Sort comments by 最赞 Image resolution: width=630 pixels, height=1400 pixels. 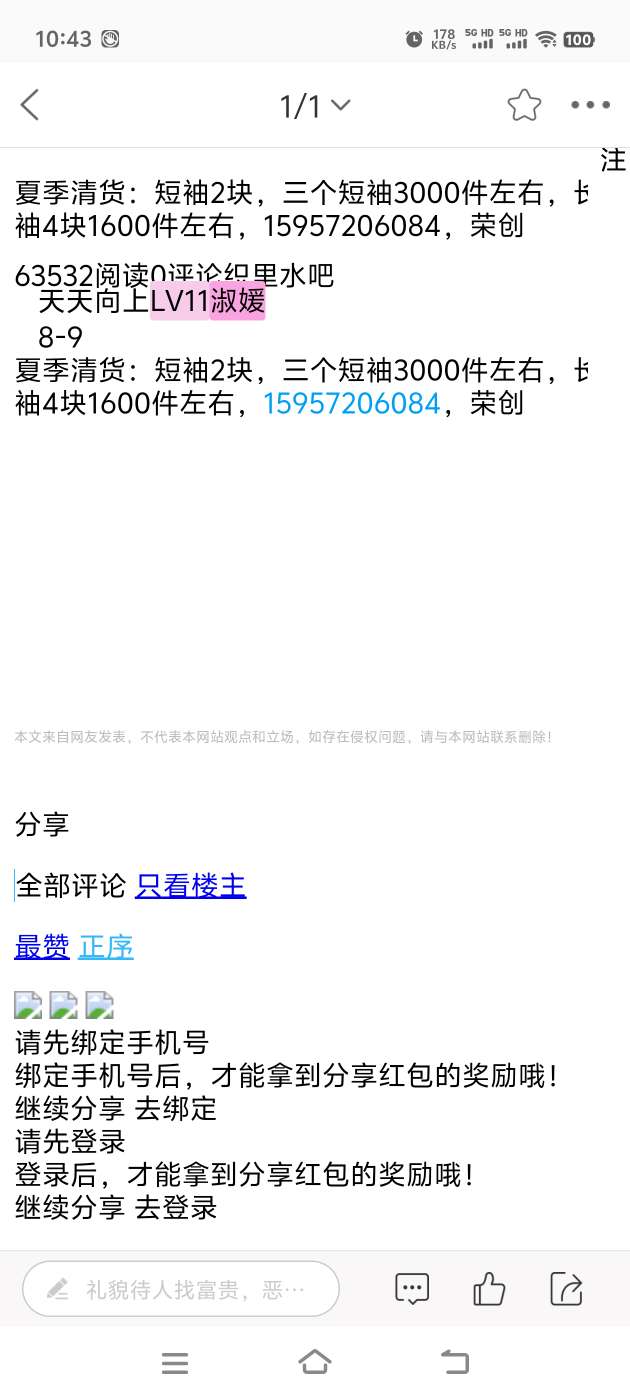(x=42, y=946)
